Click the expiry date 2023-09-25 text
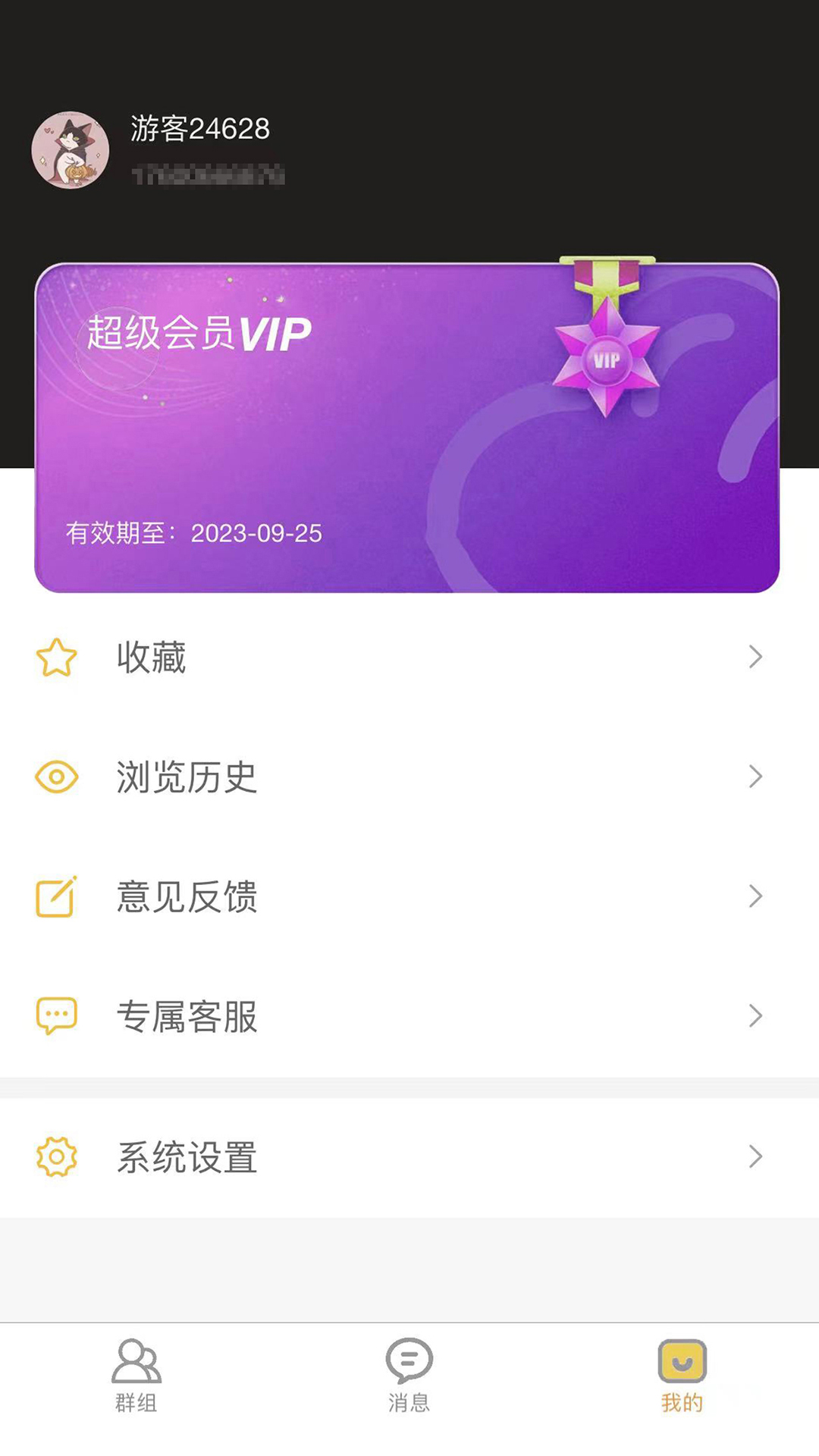 pyautogui.click(x=258, y=533)
